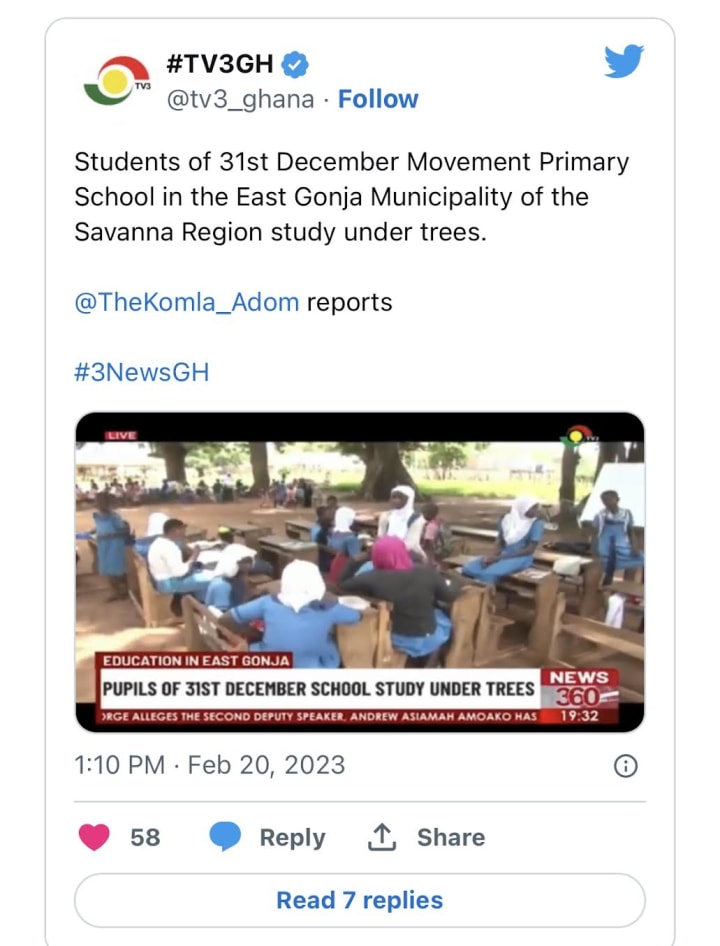
Task: Open Read 7 replies
Action: 360,900
